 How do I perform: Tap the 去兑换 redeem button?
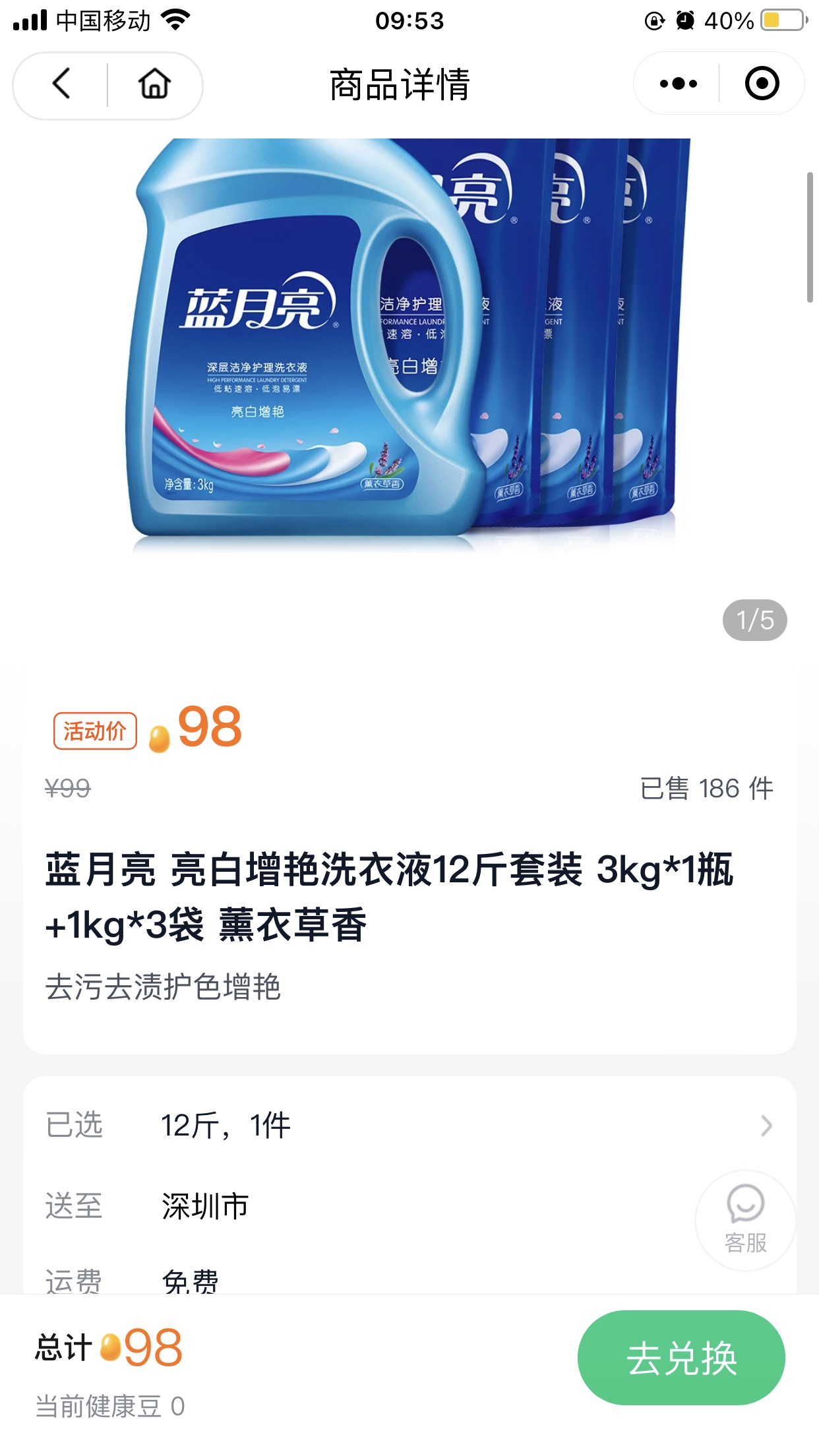[681, 1358]
